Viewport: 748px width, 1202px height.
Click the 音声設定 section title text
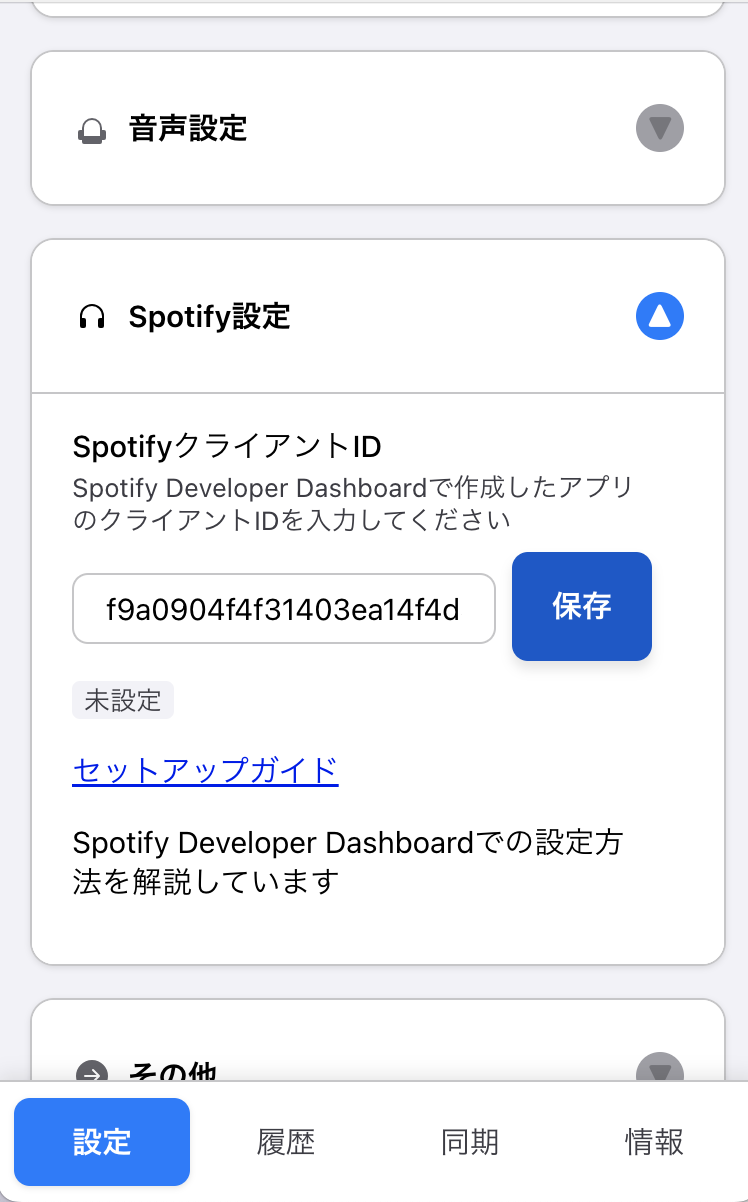(185, 128)
